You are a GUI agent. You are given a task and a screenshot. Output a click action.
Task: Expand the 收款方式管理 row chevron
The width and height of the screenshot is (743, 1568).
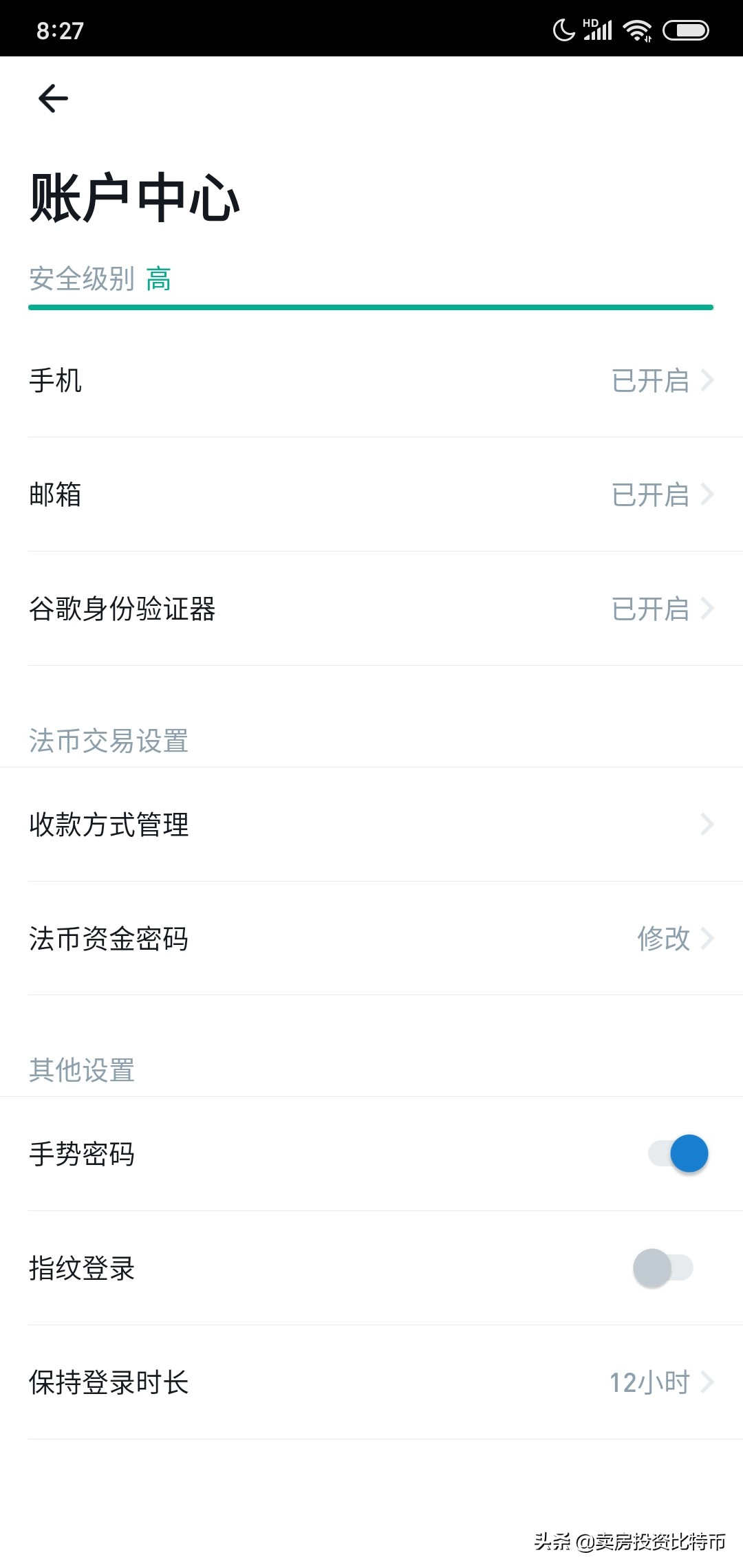(708, 824)
